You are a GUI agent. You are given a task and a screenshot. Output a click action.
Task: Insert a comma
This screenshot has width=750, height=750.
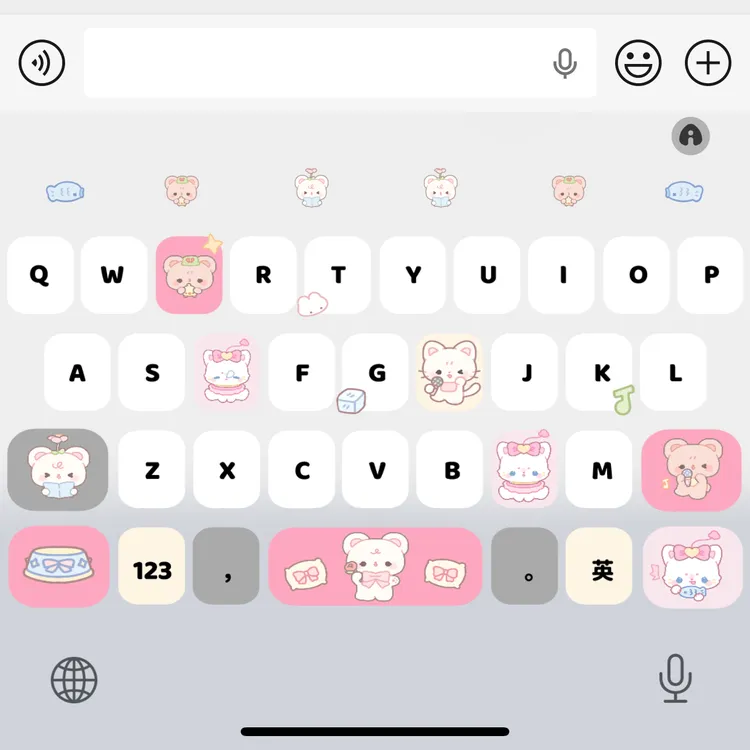coord(227,569)
